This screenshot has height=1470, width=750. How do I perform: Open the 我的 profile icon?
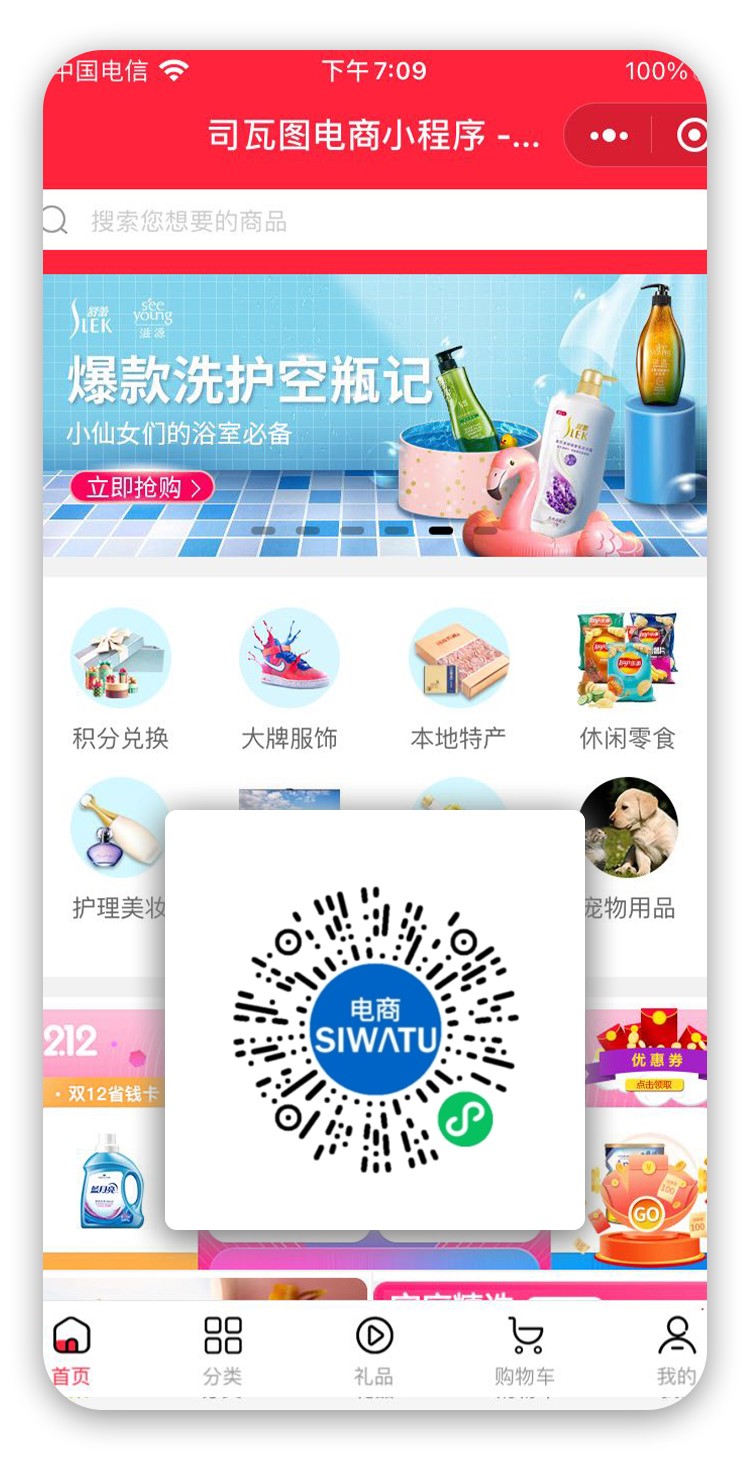676,1335
